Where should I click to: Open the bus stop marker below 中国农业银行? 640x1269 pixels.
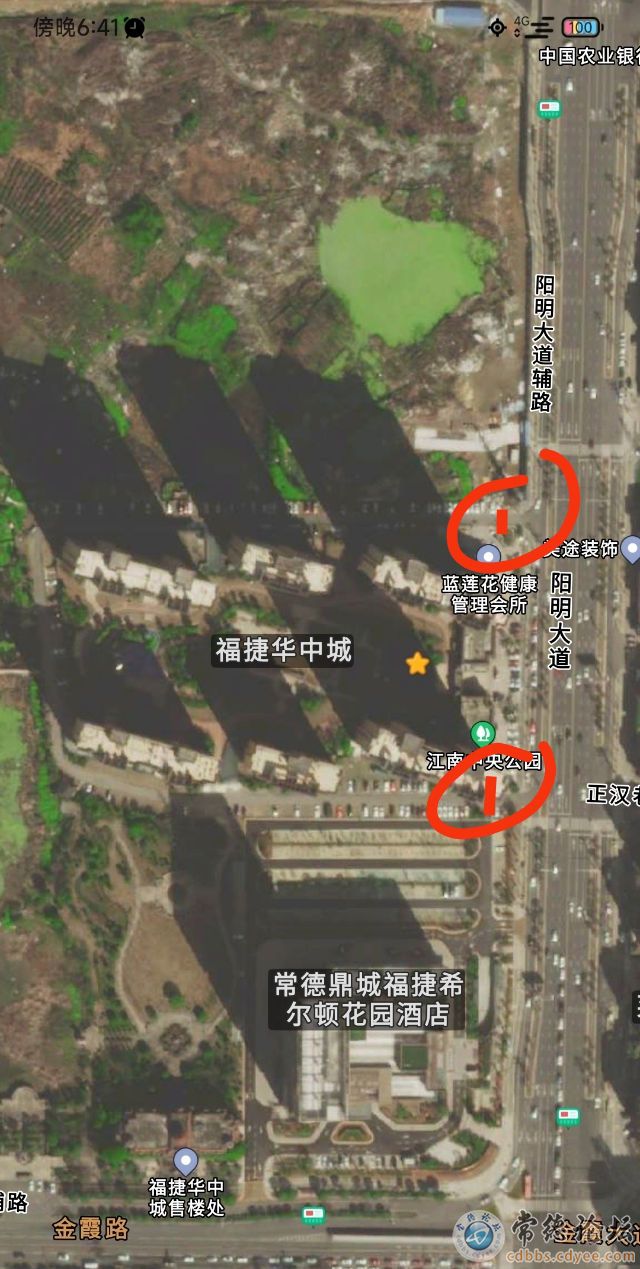coord(548,108)
